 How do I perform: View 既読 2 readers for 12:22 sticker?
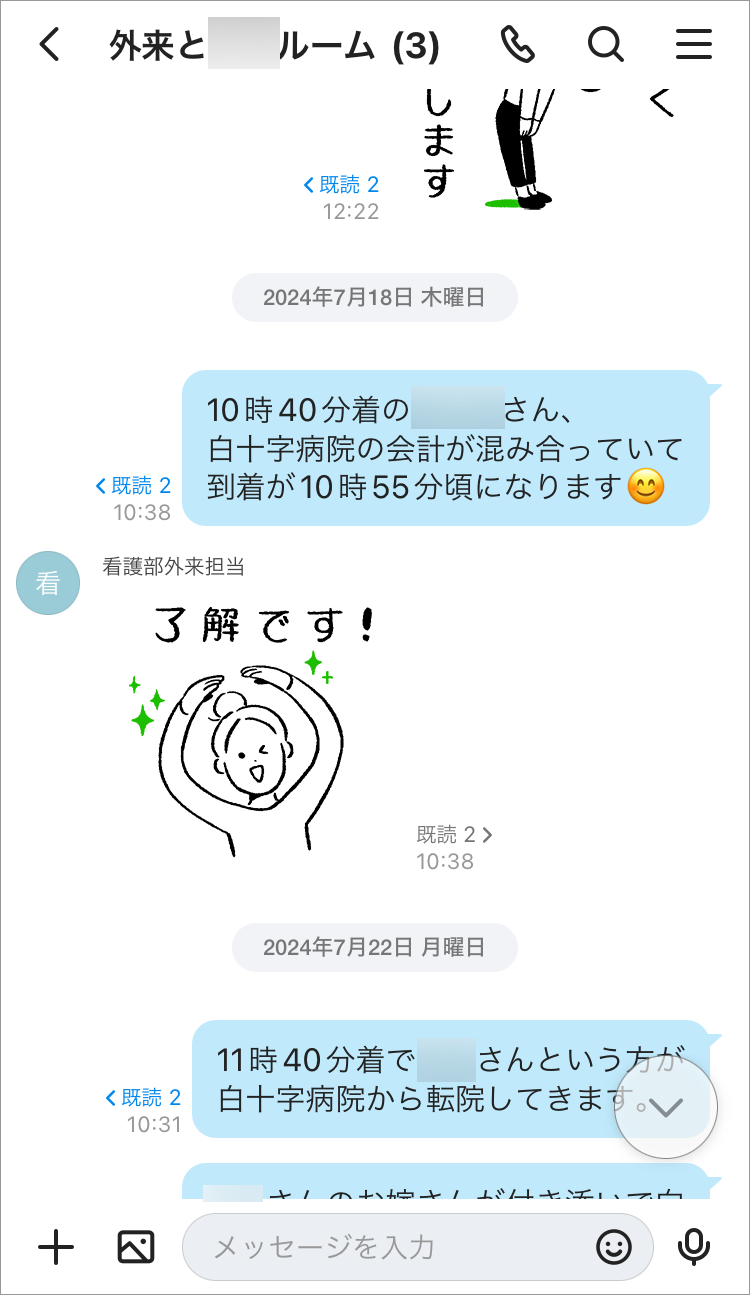coord(341,184)
